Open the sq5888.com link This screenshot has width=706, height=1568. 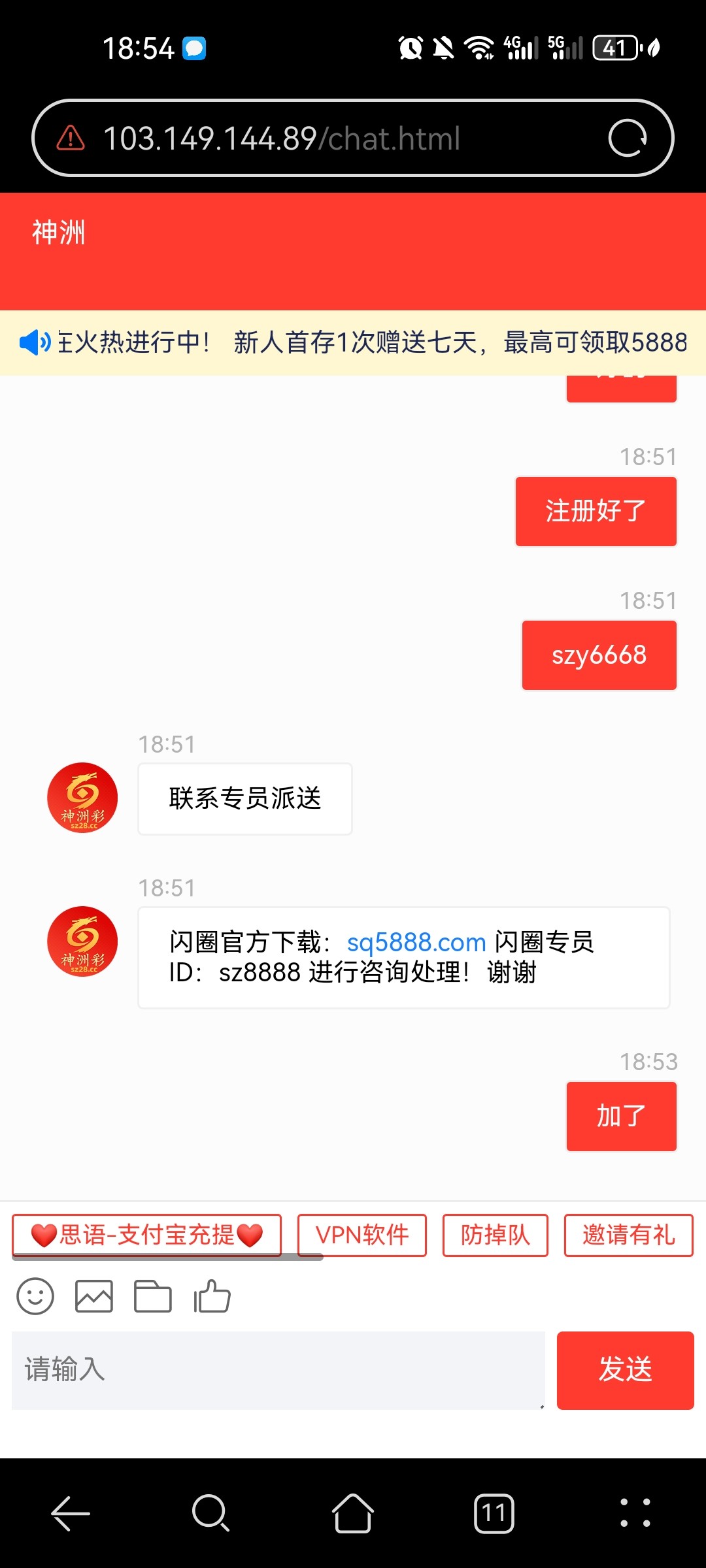point(414,943)
